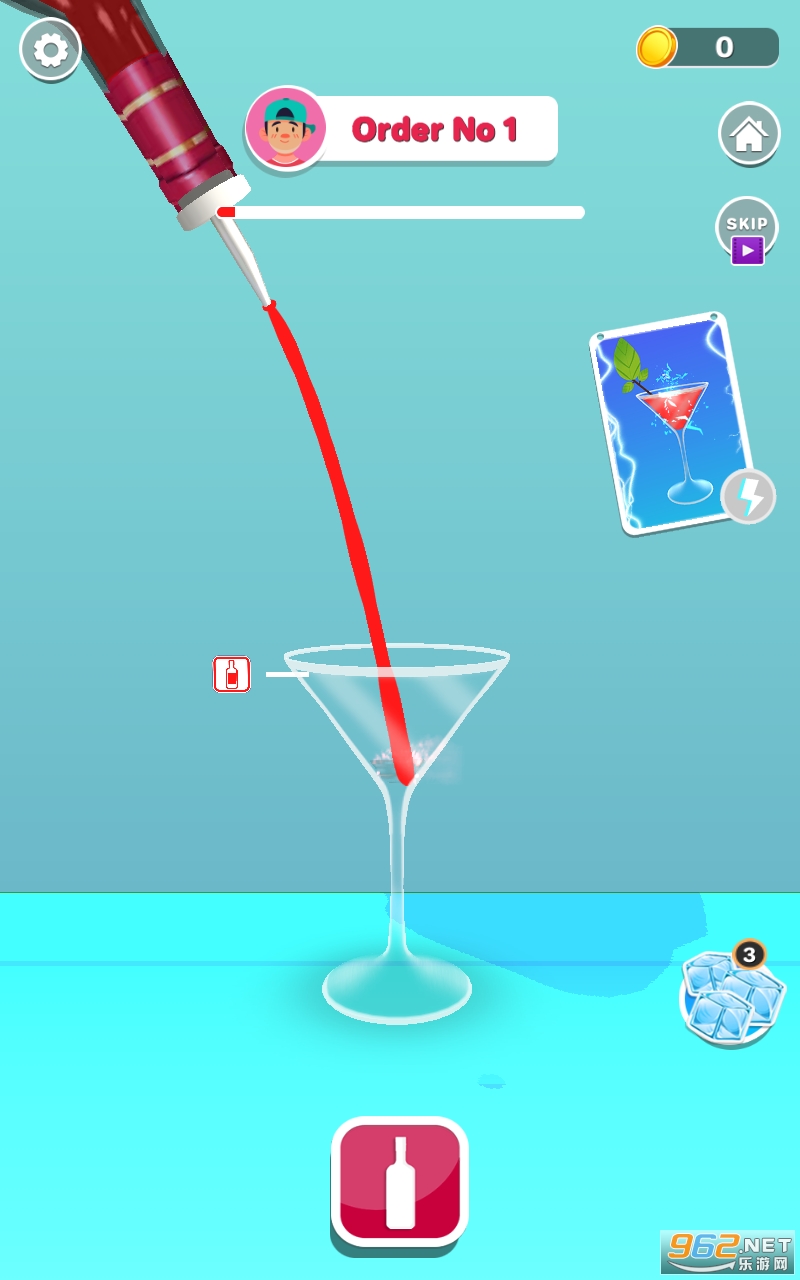Skip this order with video
800x1280 pixels.
(x=747, y=231)
